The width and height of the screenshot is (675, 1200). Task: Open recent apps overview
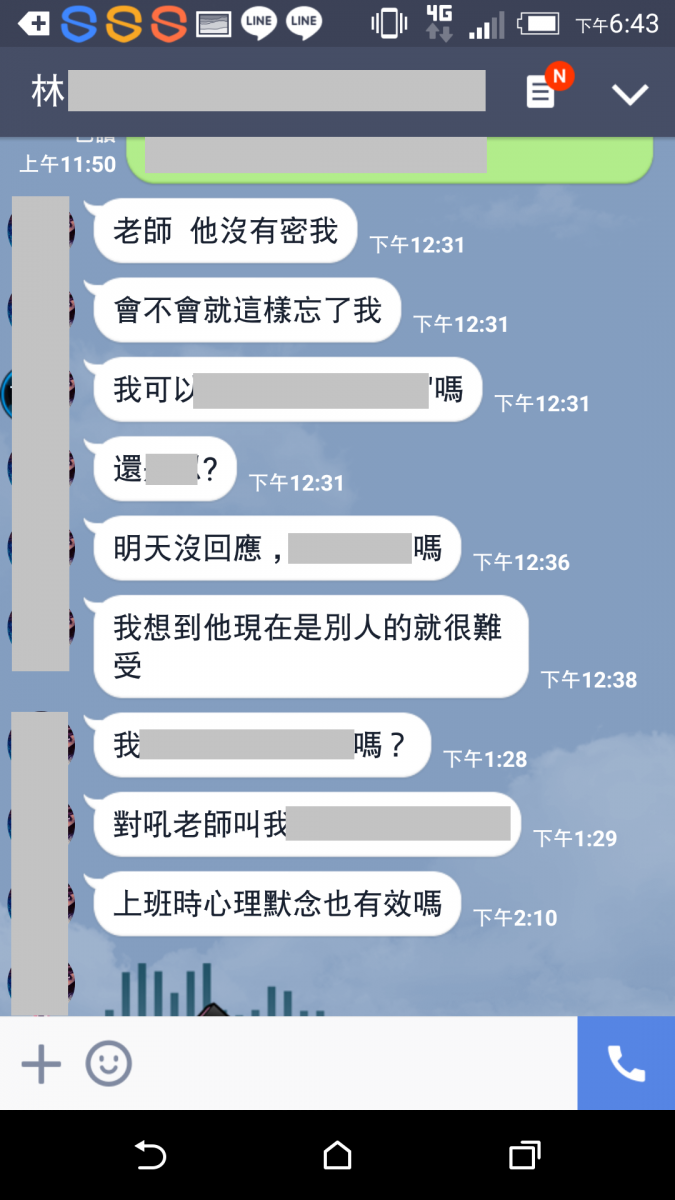(524, 1156)
